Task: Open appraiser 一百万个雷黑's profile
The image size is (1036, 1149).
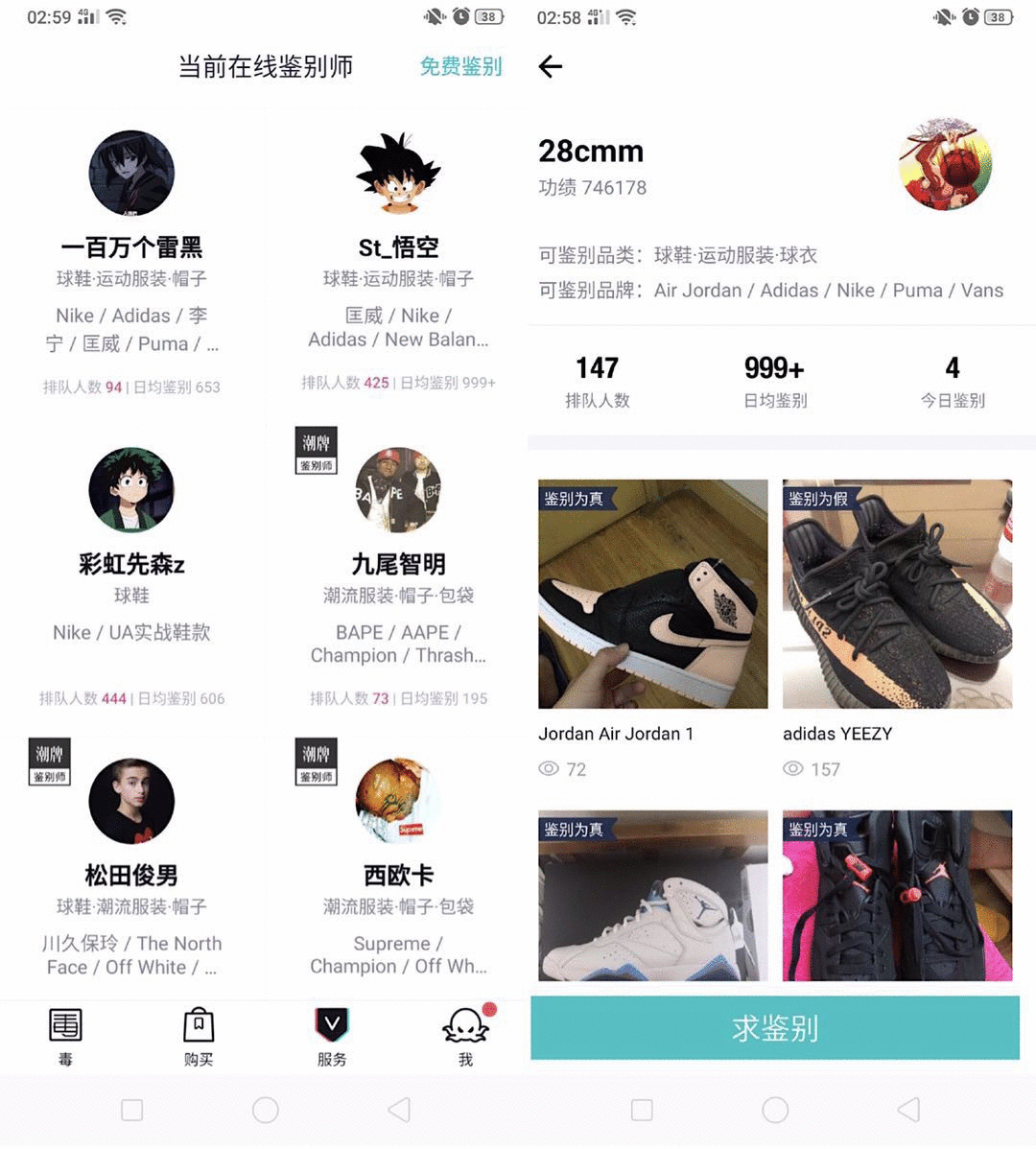Action: pos(131,247)
